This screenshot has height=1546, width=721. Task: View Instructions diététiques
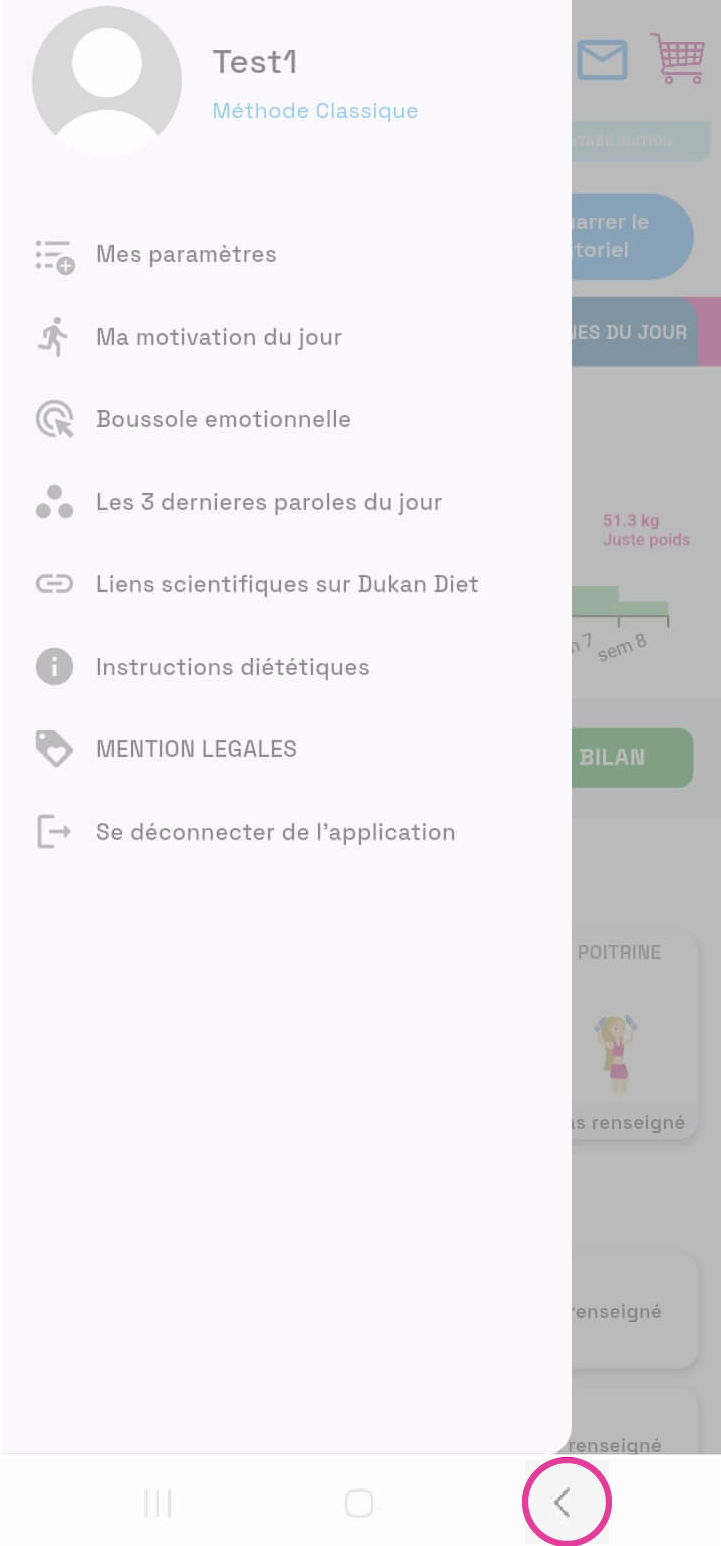pos(232,667)
